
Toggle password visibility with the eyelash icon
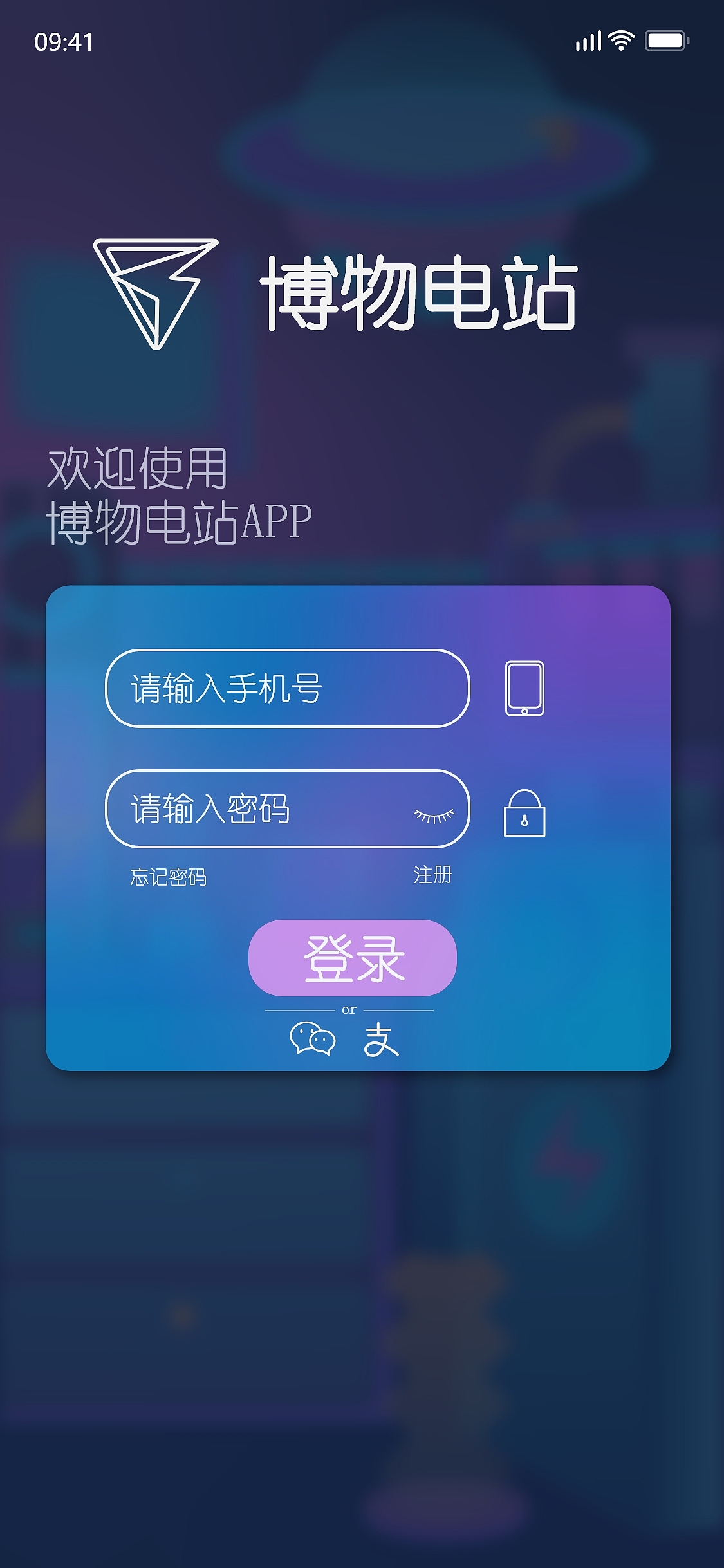pos(434,814)
